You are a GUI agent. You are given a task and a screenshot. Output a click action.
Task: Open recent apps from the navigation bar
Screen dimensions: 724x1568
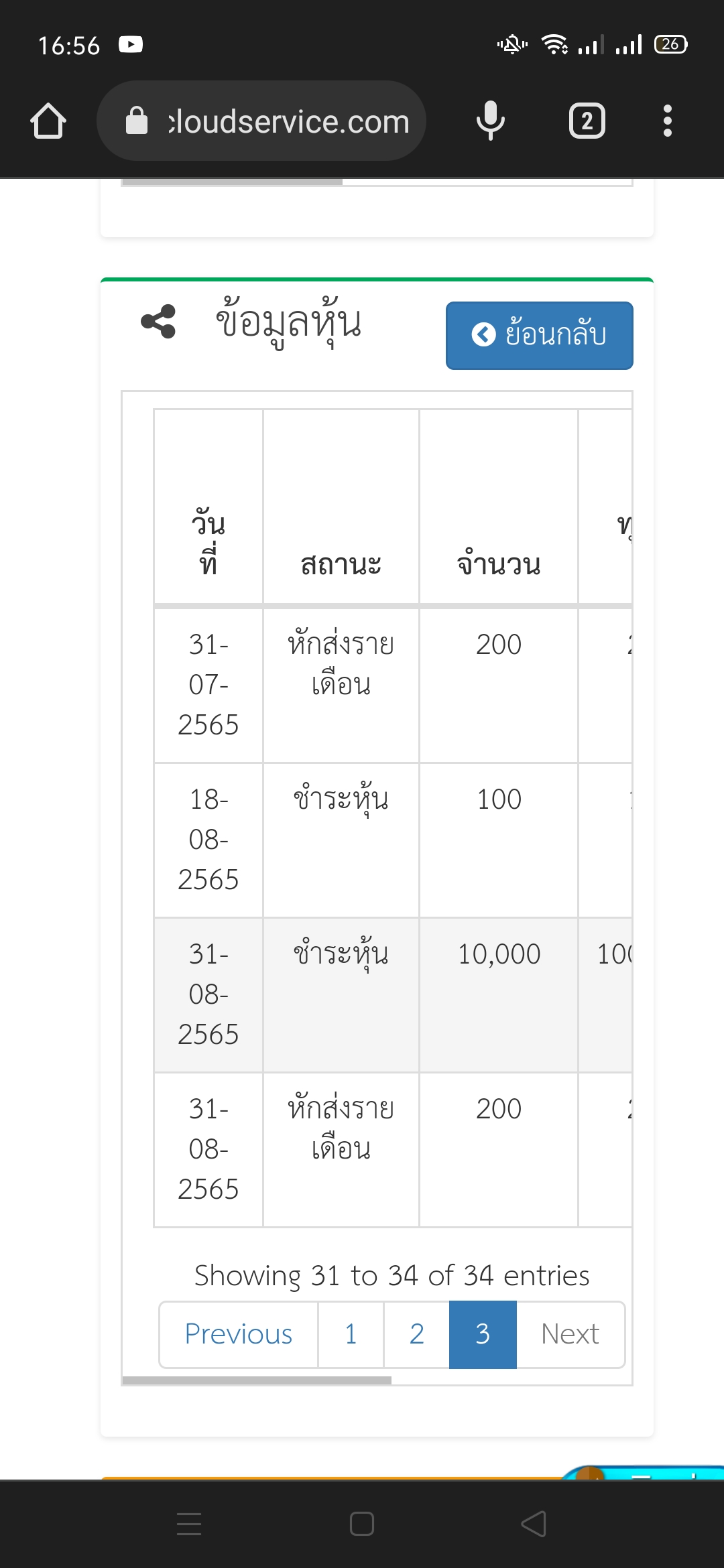[x=189, y=1524]
